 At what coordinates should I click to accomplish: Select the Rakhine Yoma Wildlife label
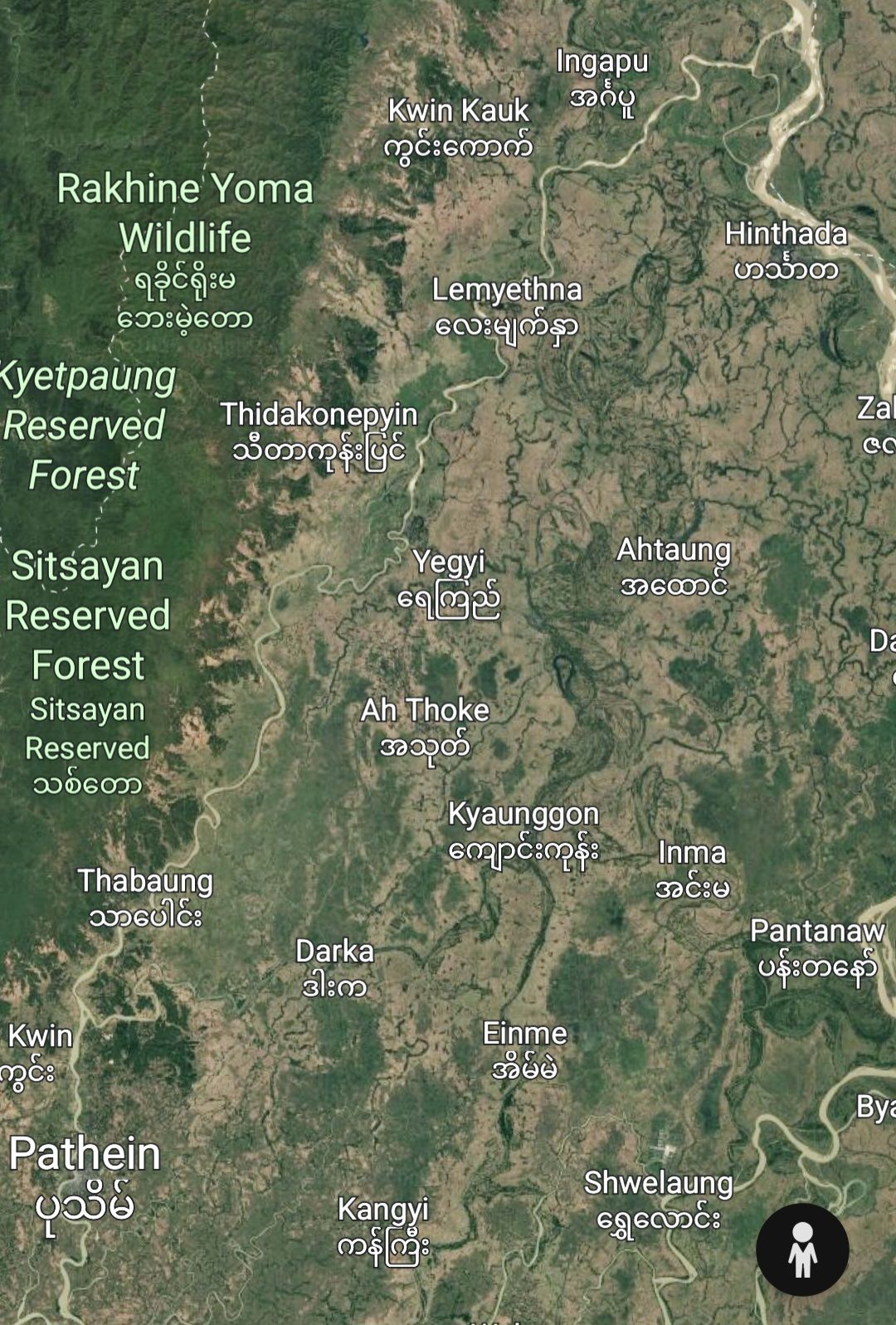pos(185,214)
